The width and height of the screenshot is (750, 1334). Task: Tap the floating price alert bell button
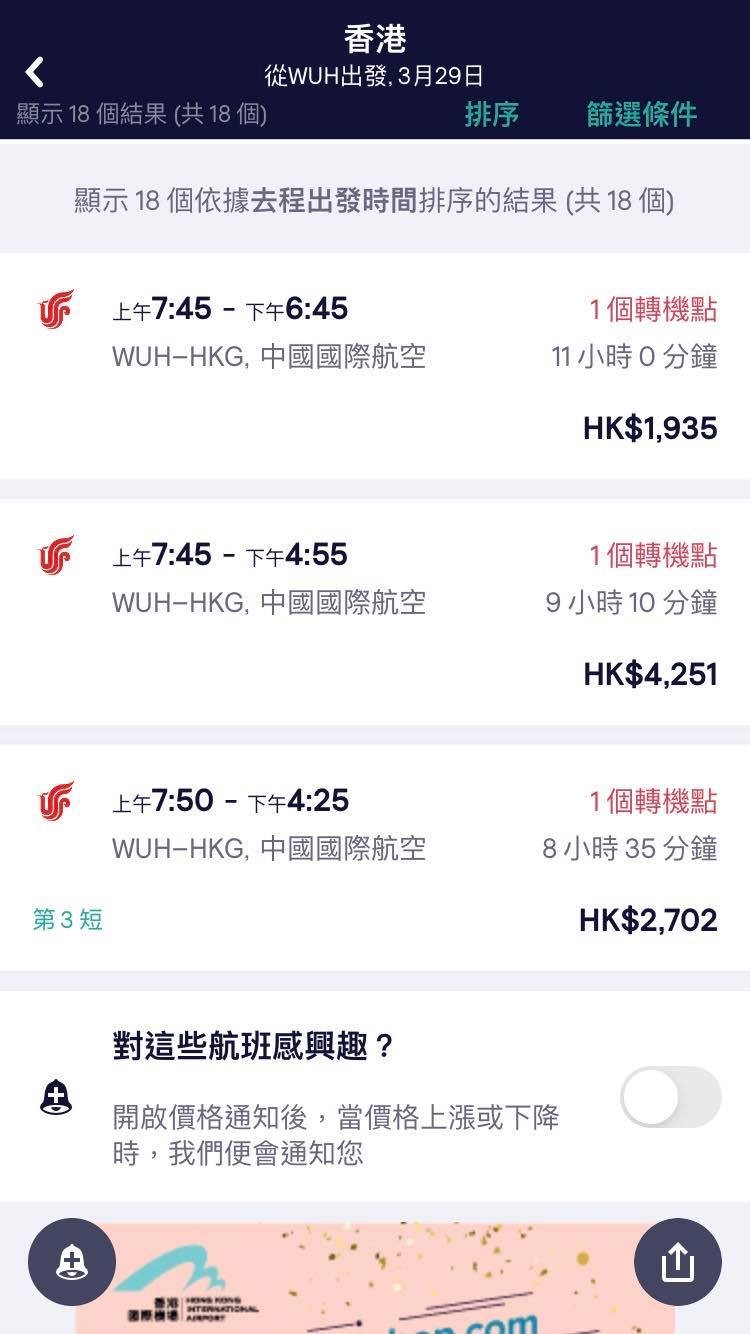click(x=72, y=1262)
